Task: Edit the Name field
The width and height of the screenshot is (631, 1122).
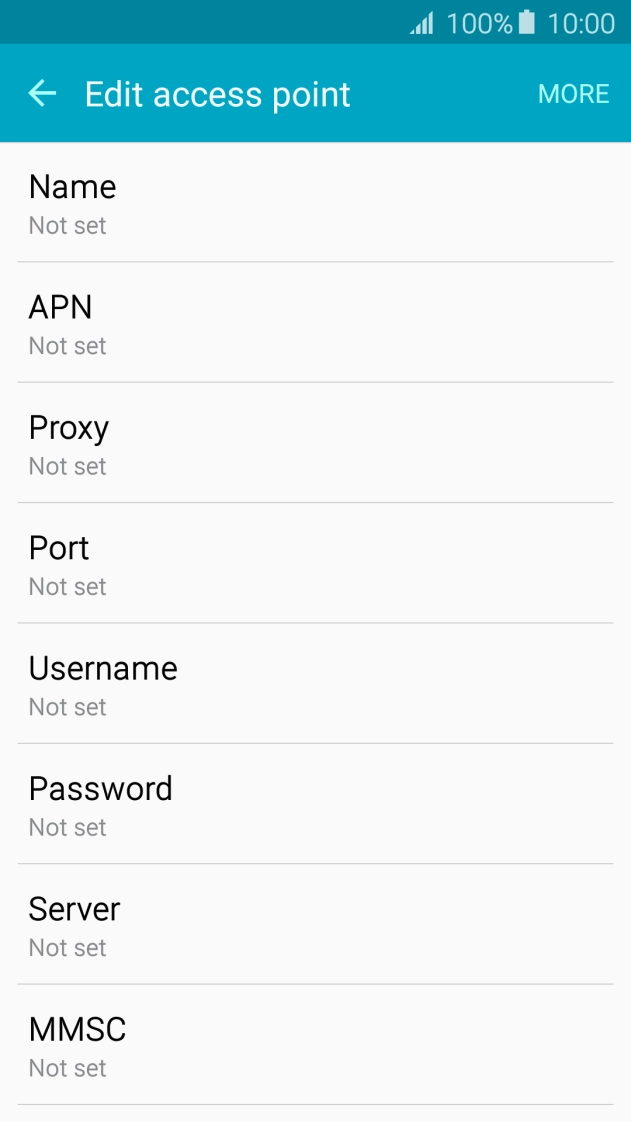Action: point(316,203)
